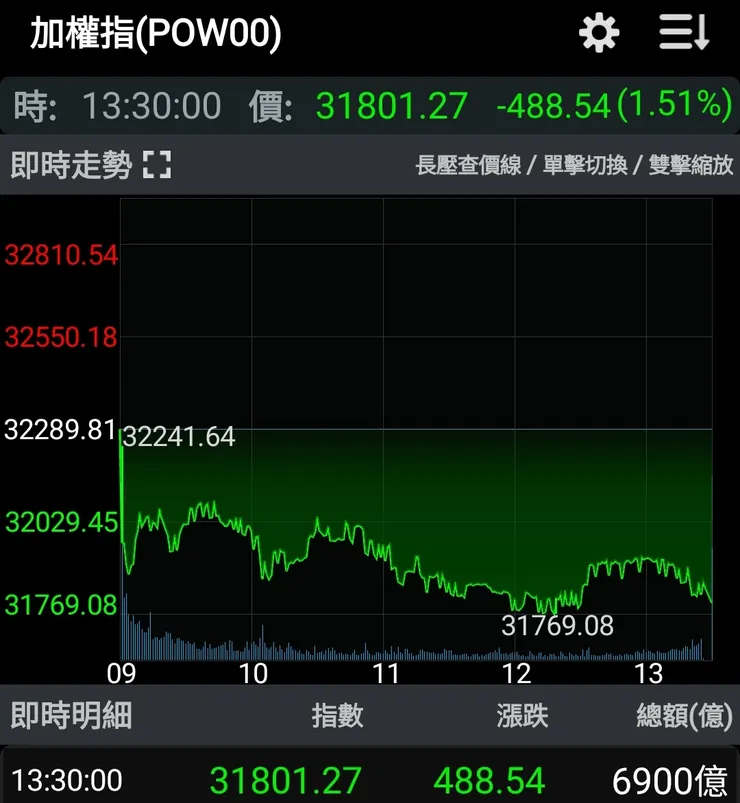Tap the low label 31769.08 on chart
The height and width of the screenshot is (803, 740).
pyautogui.click(x=556, y=623)
